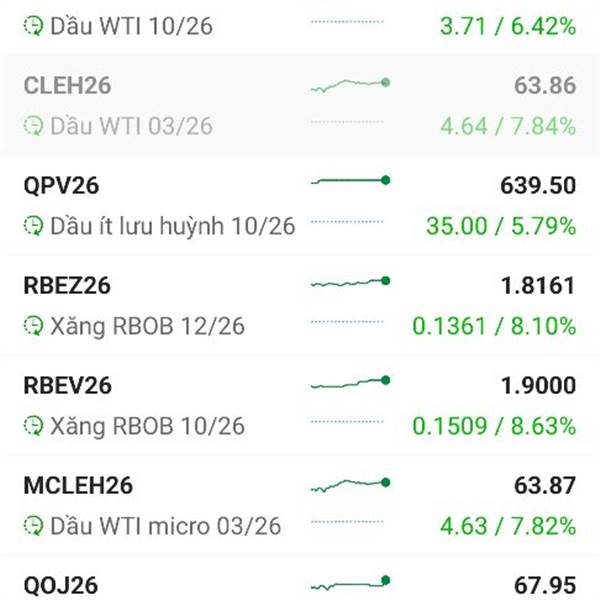Open RBEV26 RBOB 10/26 contract
Image resolution: width=600 pixels, height=600 pixels.
300,406
